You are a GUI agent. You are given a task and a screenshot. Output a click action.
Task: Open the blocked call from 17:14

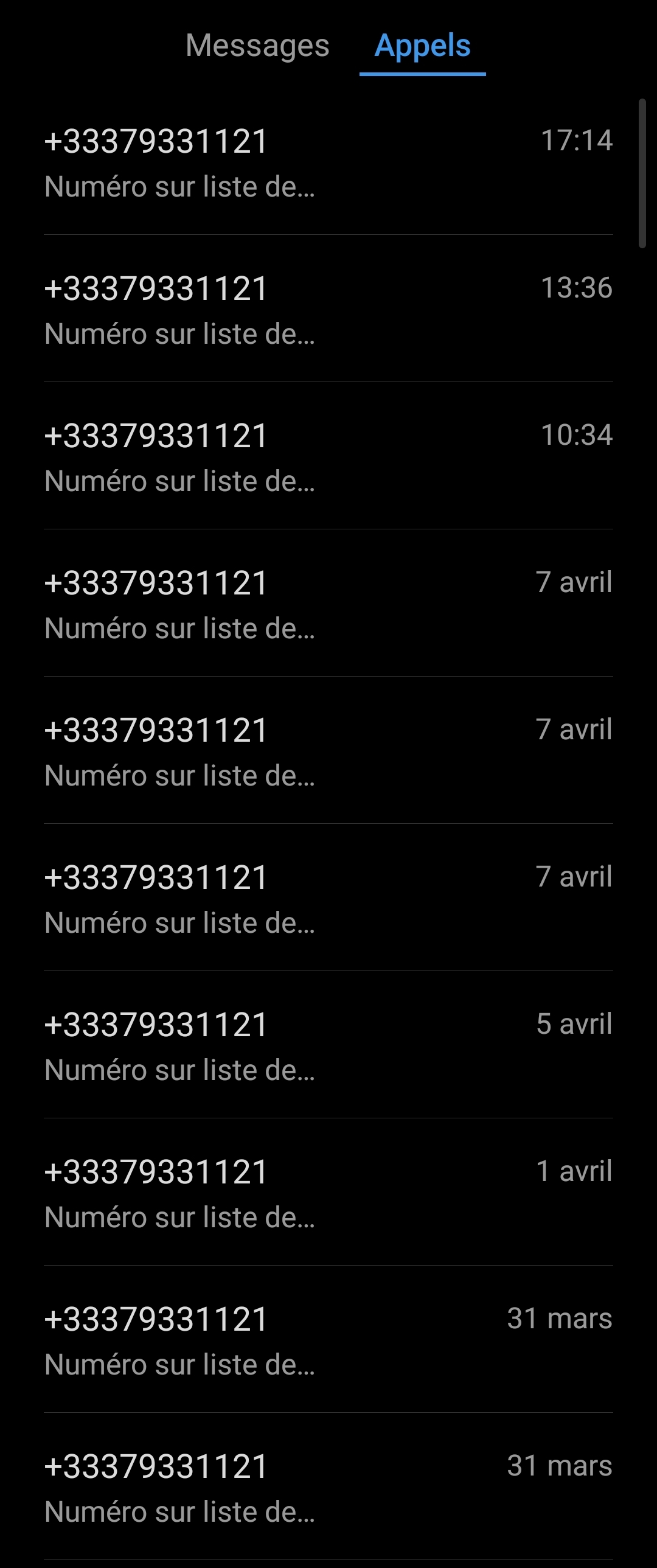[x=328, y=162]
